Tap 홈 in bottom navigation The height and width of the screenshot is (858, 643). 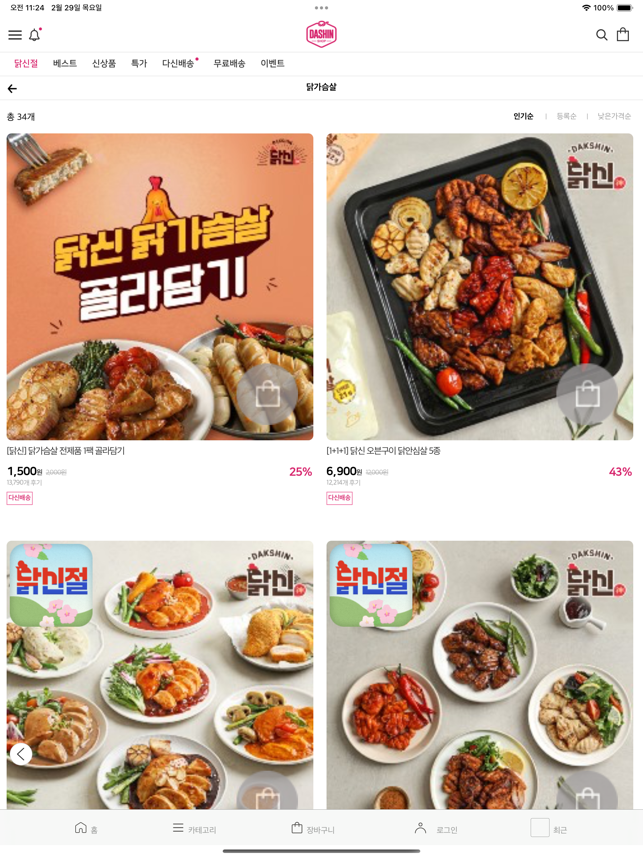86,829
